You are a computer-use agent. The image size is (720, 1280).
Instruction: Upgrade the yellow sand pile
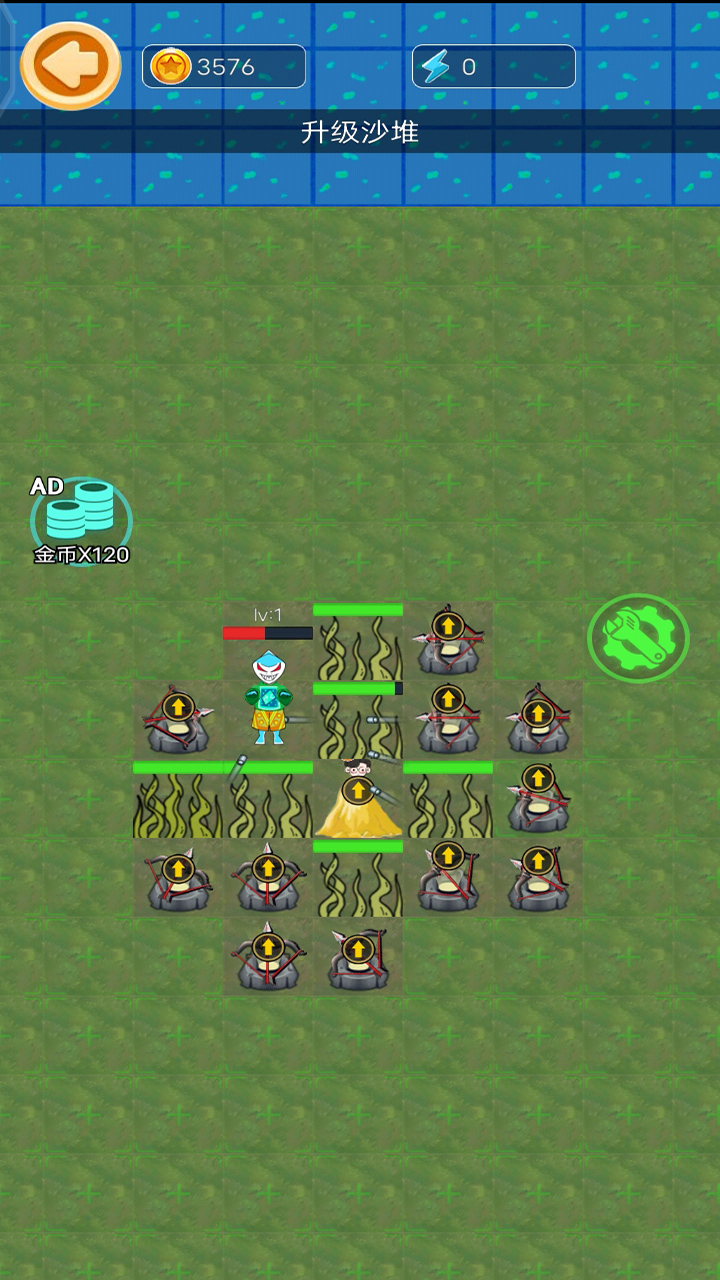point(358,792)
